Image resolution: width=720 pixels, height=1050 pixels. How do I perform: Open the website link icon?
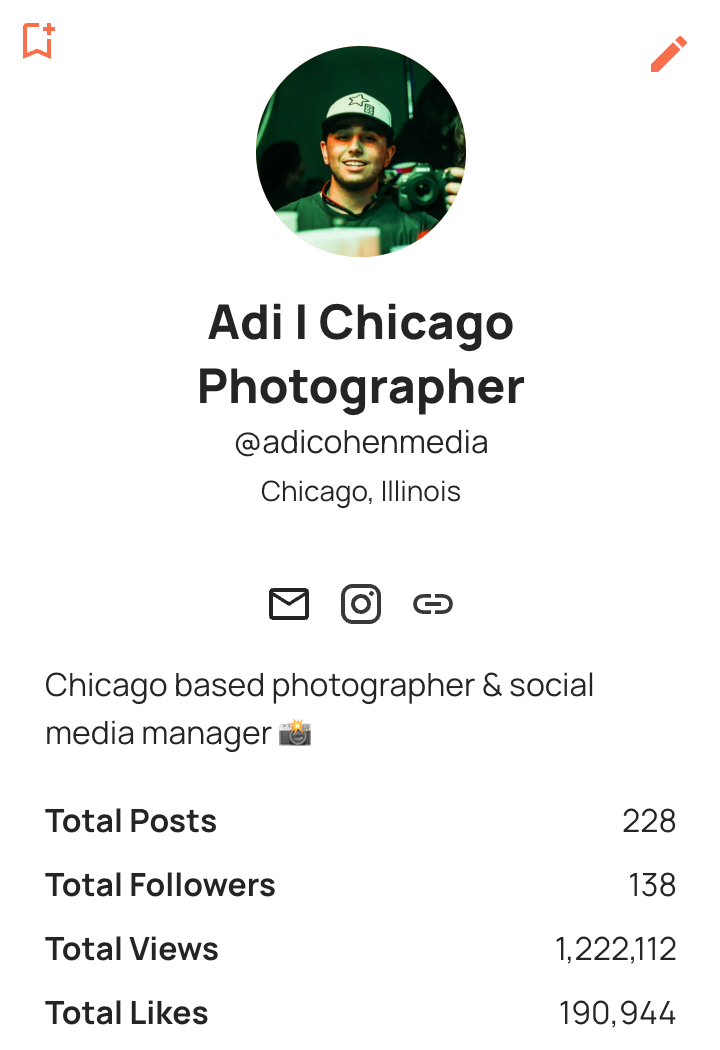pyautogui.click(x=433, y=604)
